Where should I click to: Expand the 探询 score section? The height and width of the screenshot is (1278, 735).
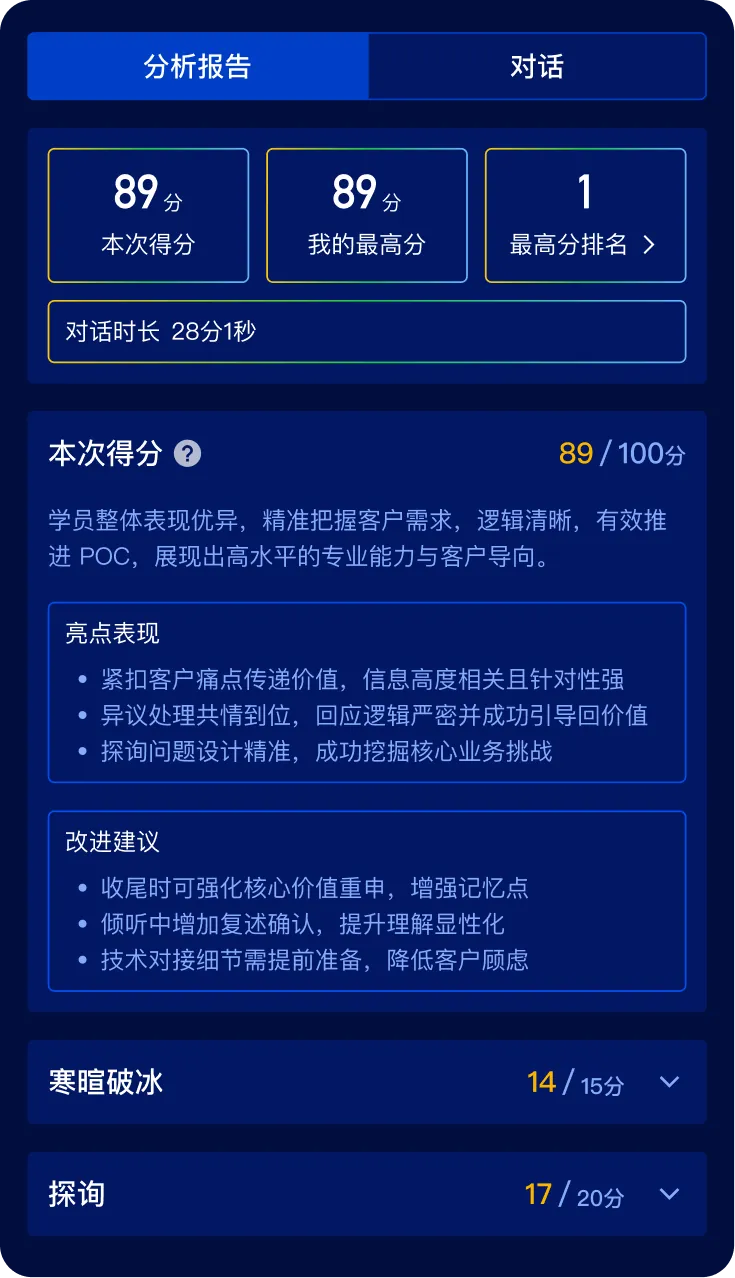(x=668, y=1194)
